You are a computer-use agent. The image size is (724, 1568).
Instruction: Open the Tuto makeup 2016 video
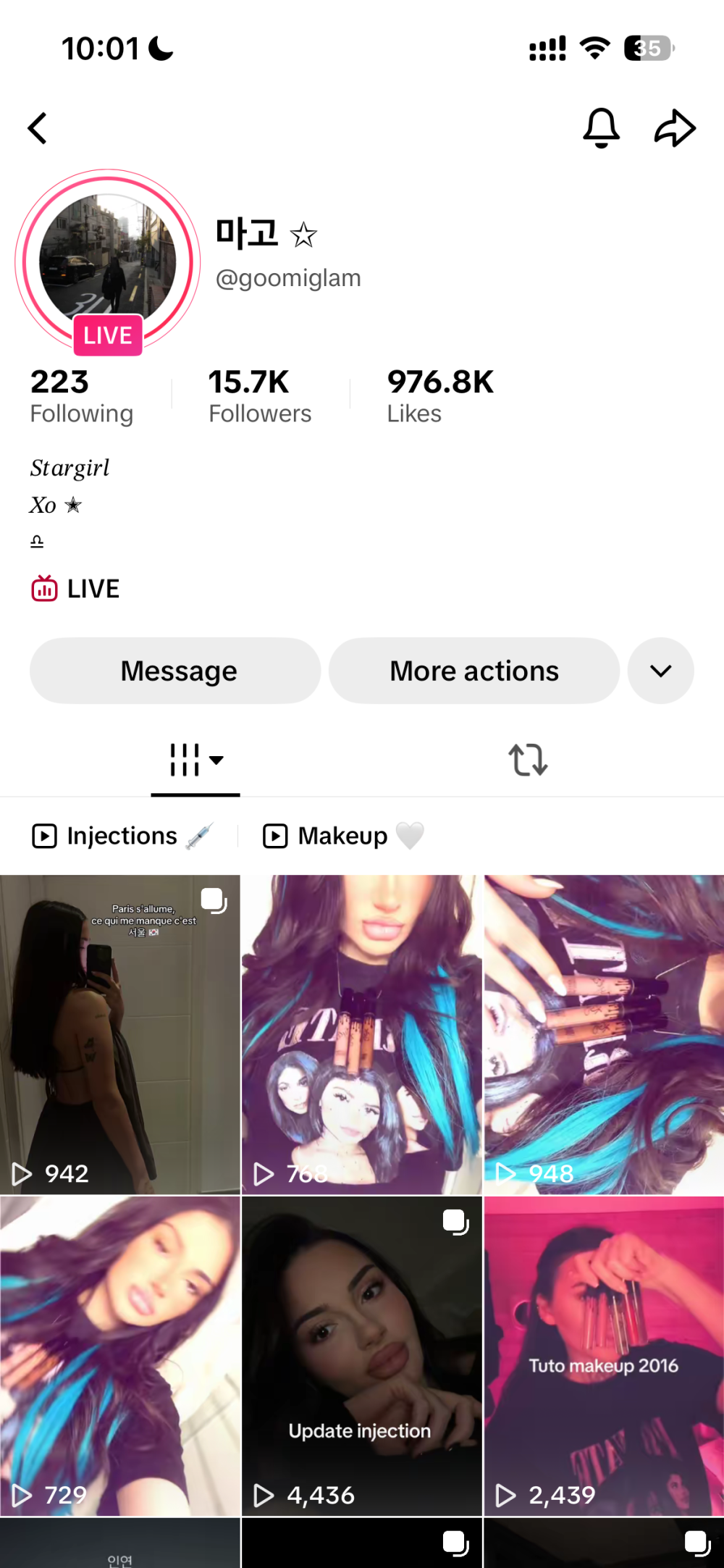pyautogui.click(x=604, y=1356)
